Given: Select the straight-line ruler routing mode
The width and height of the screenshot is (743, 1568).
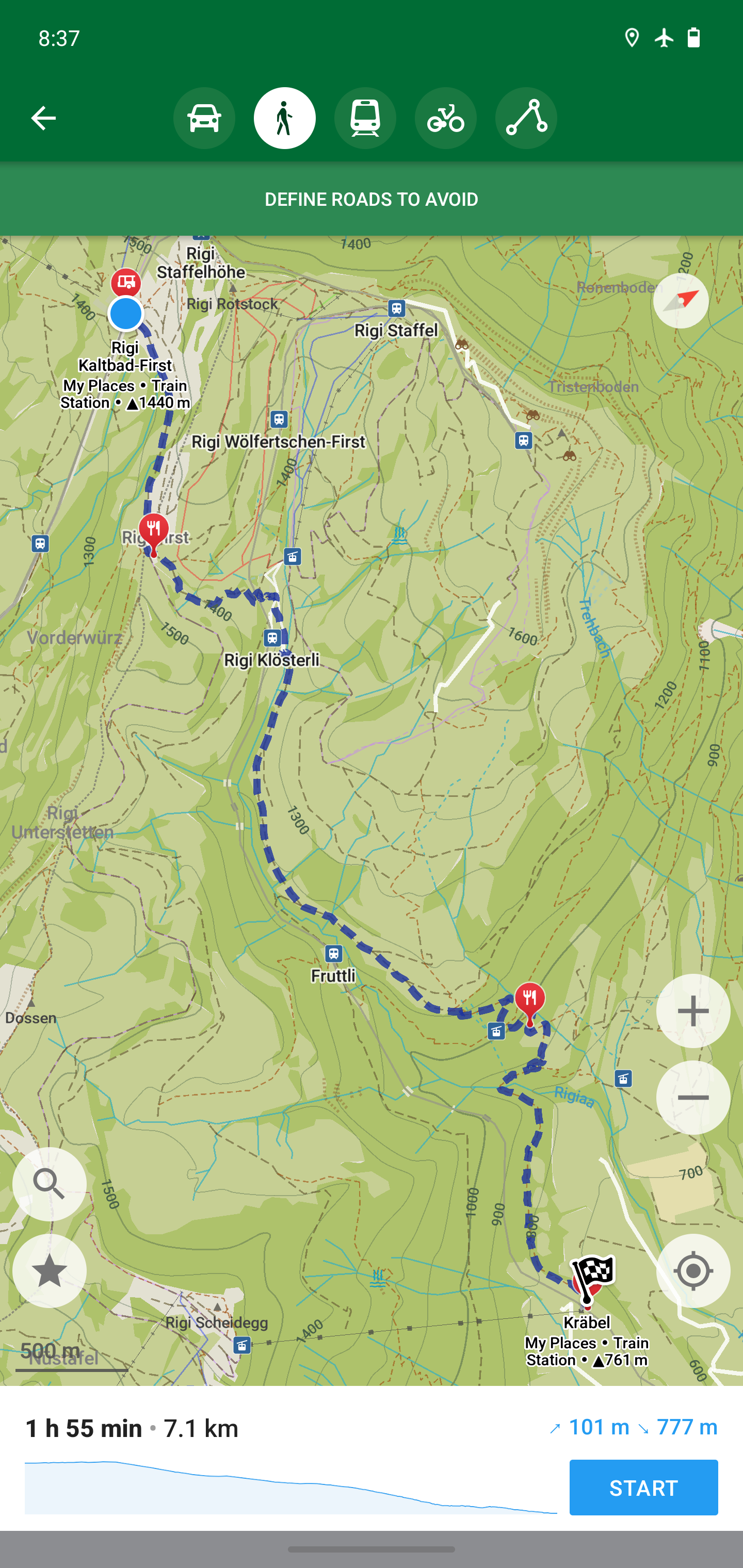Looking at the screenshot, I should [526, 118].
